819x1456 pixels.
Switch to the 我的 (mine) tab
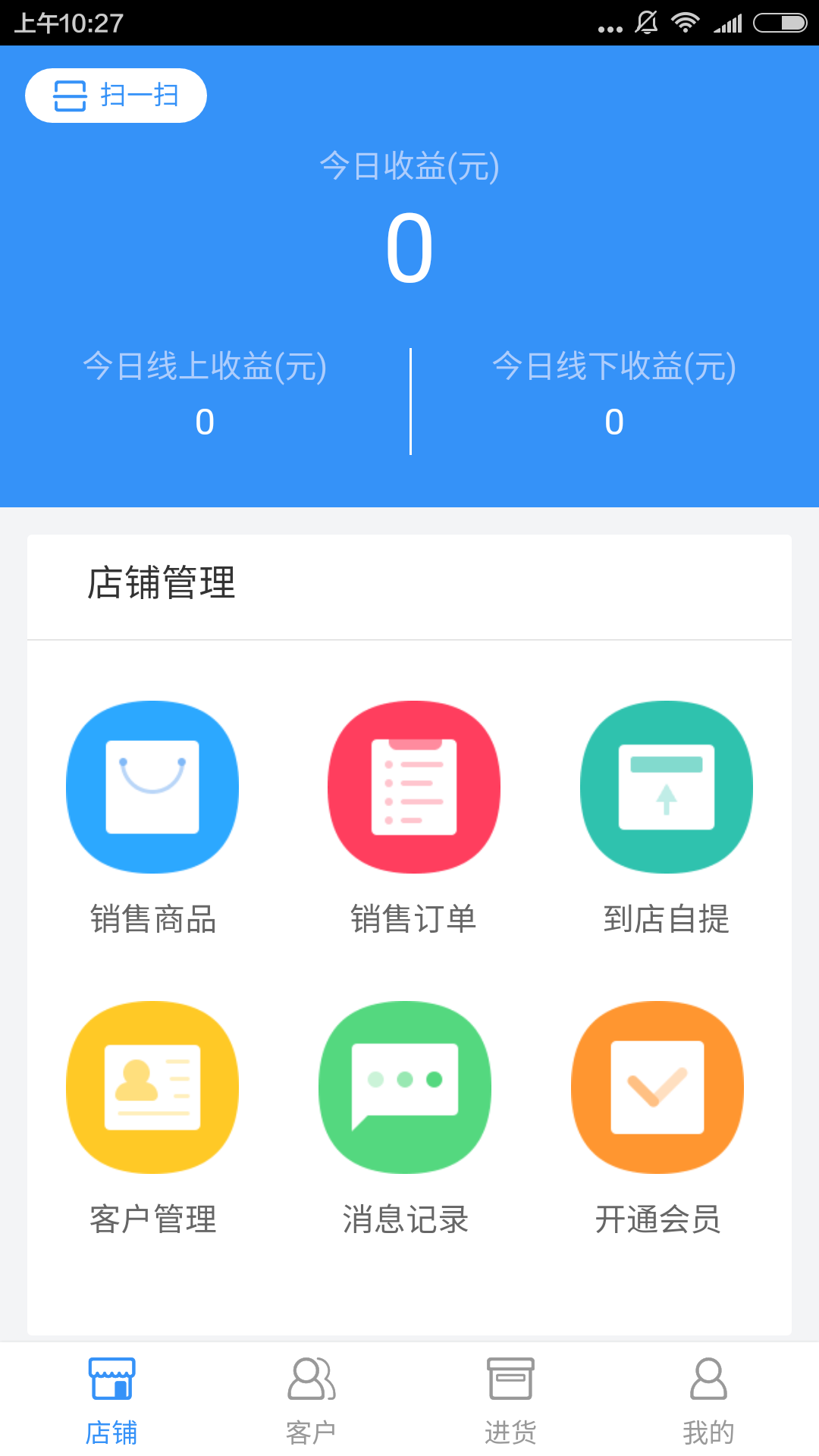pos(708,1403)
